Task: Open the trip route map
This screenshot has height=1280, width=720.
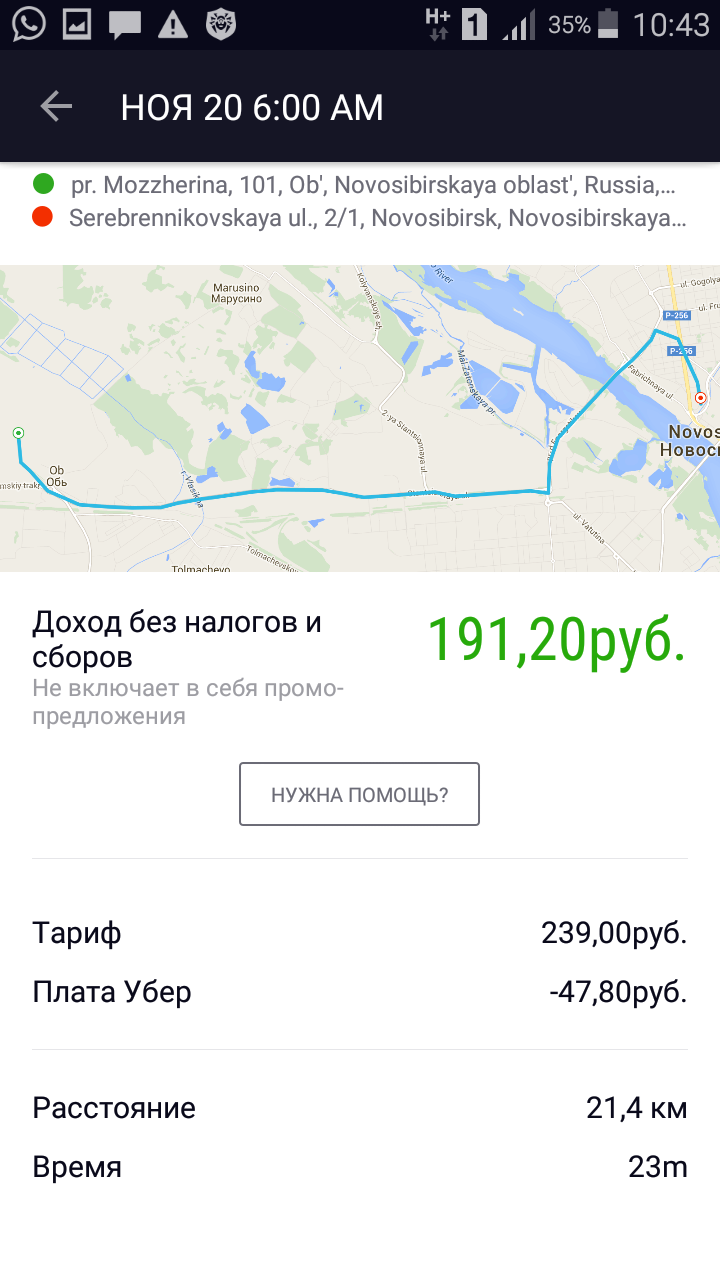Action: point(360,418)
